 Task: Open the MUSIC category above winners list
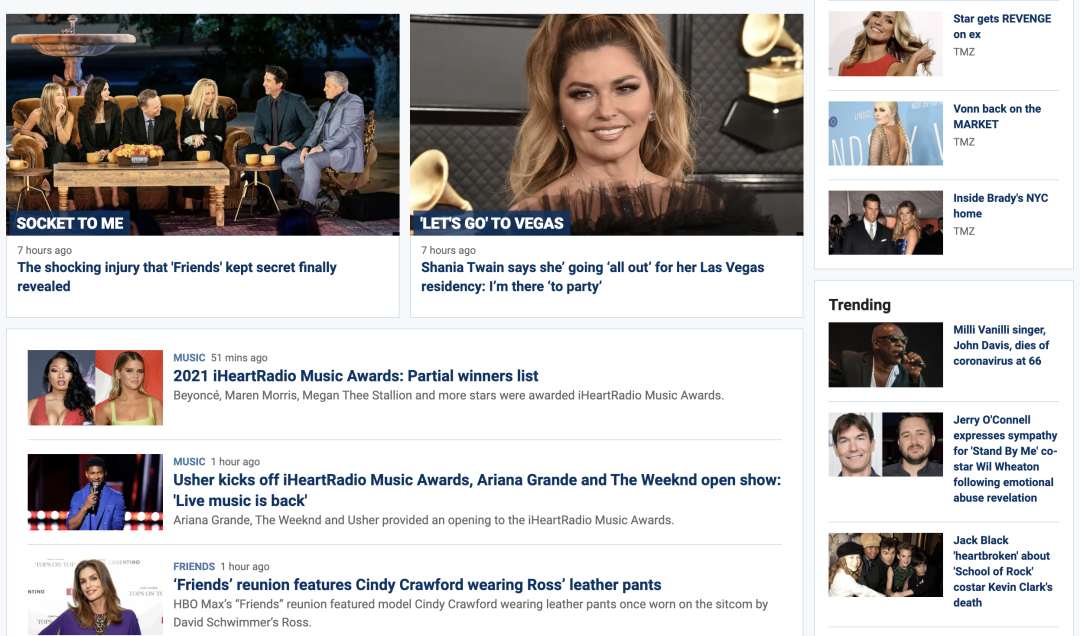[189, 358]
